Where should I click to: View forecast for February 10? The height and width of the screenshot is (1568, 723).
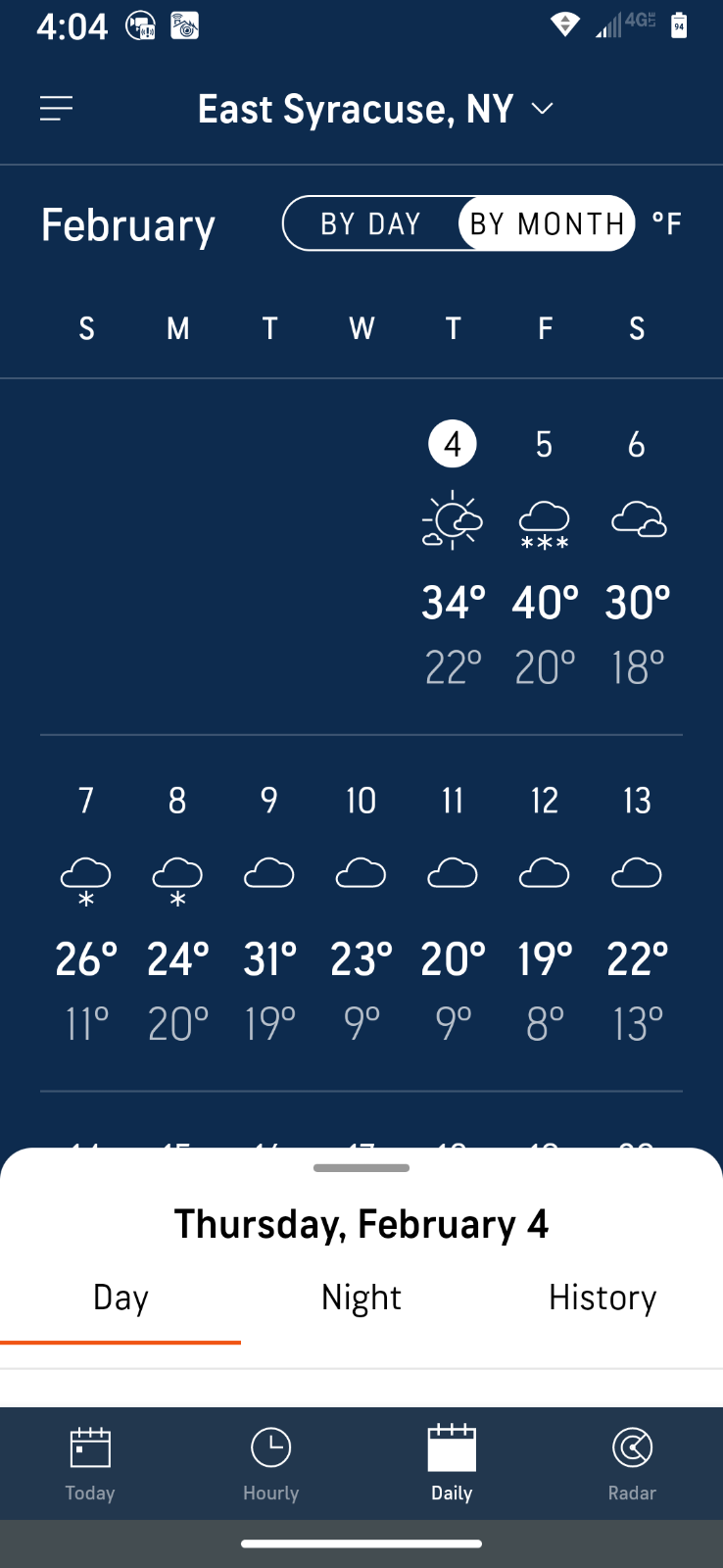361,911
